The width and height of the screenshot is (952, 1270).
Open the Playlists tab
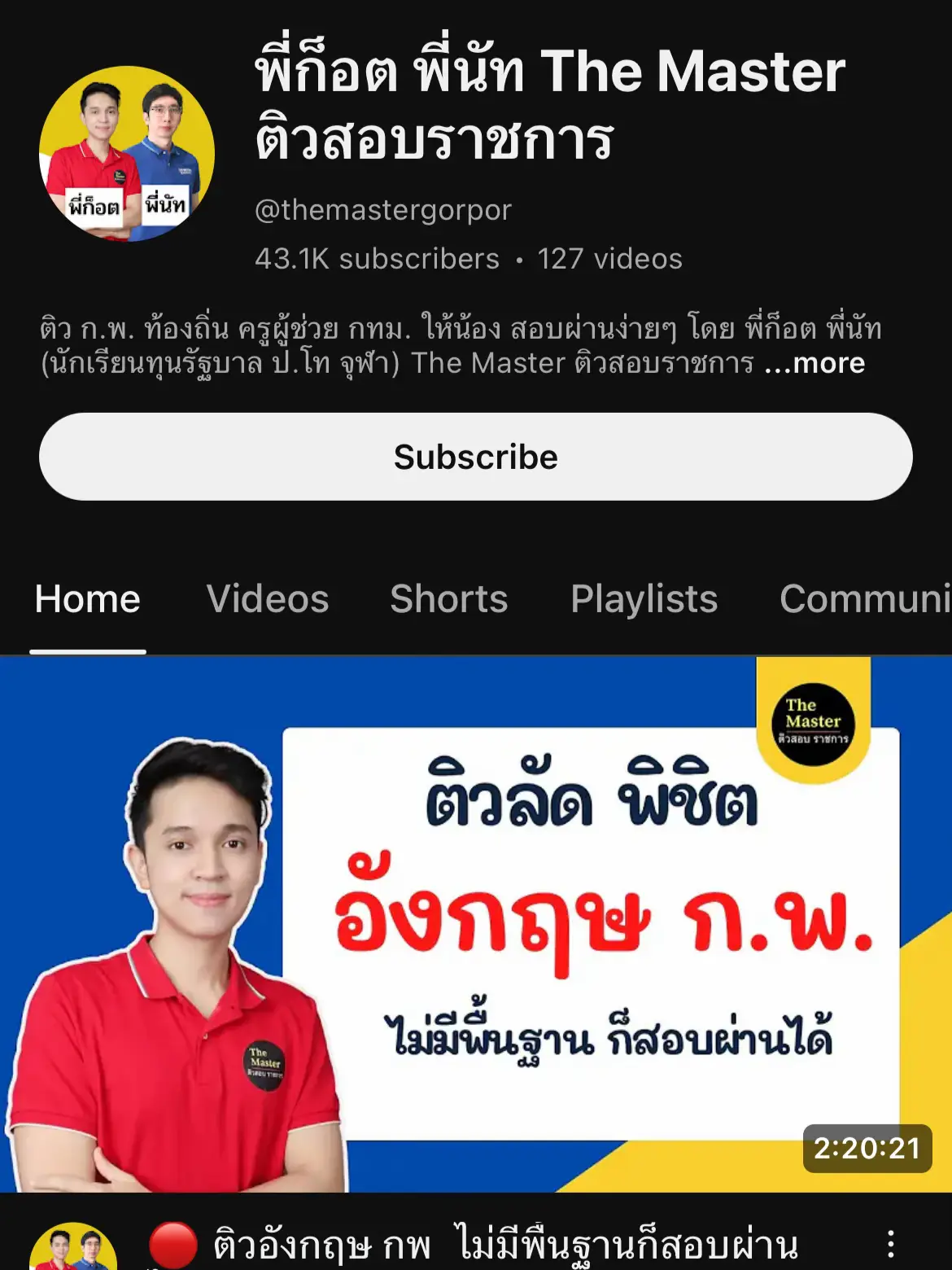coord(644,599)
